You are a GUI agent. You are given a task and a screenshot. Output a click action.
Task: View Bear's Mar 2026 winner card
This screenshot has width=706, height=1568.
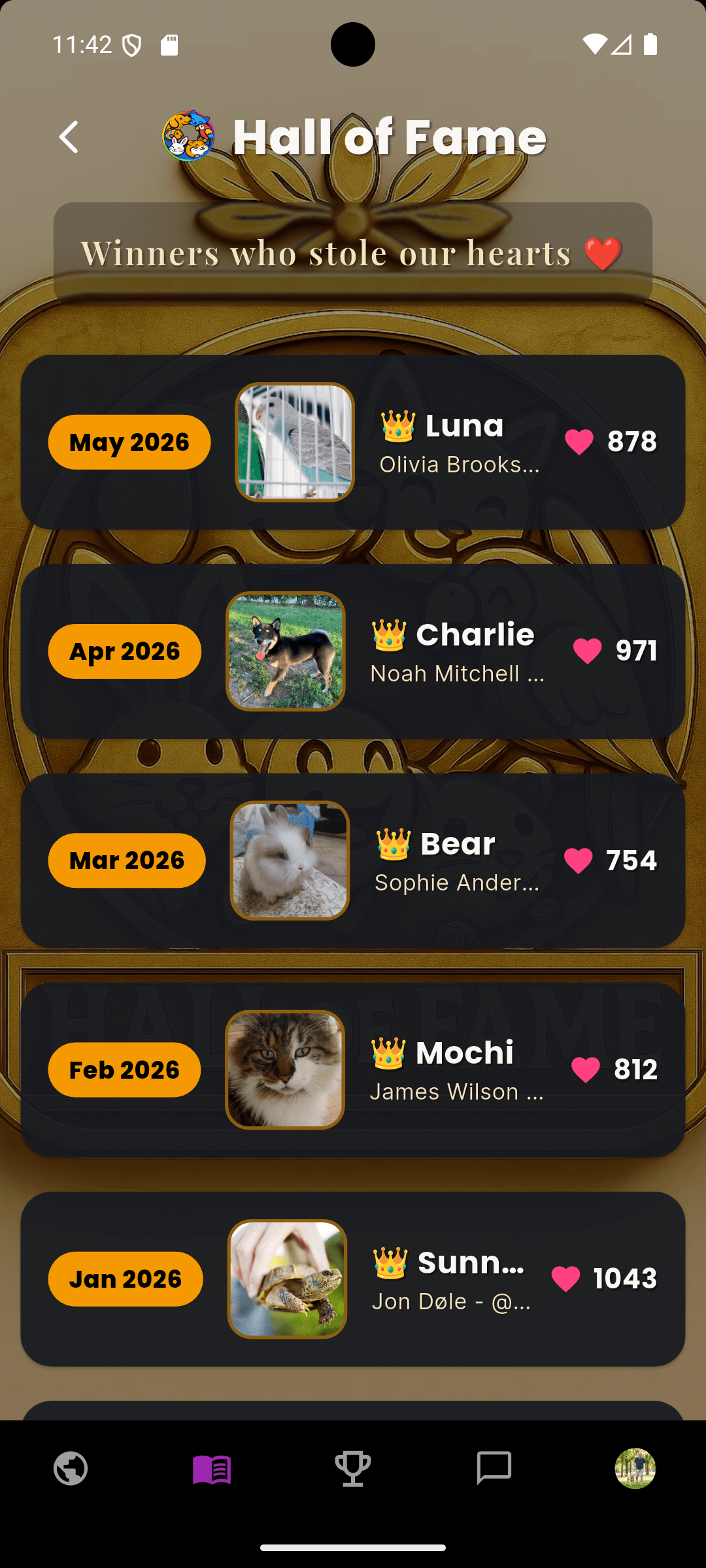click(353, 860)
